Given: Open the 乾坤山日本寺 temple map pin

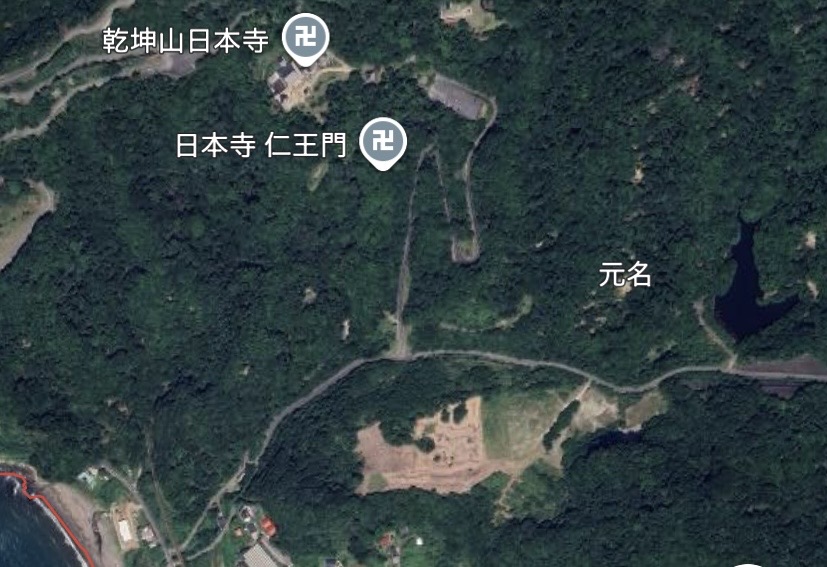Looking at the screenshot, I should point(306,40).
